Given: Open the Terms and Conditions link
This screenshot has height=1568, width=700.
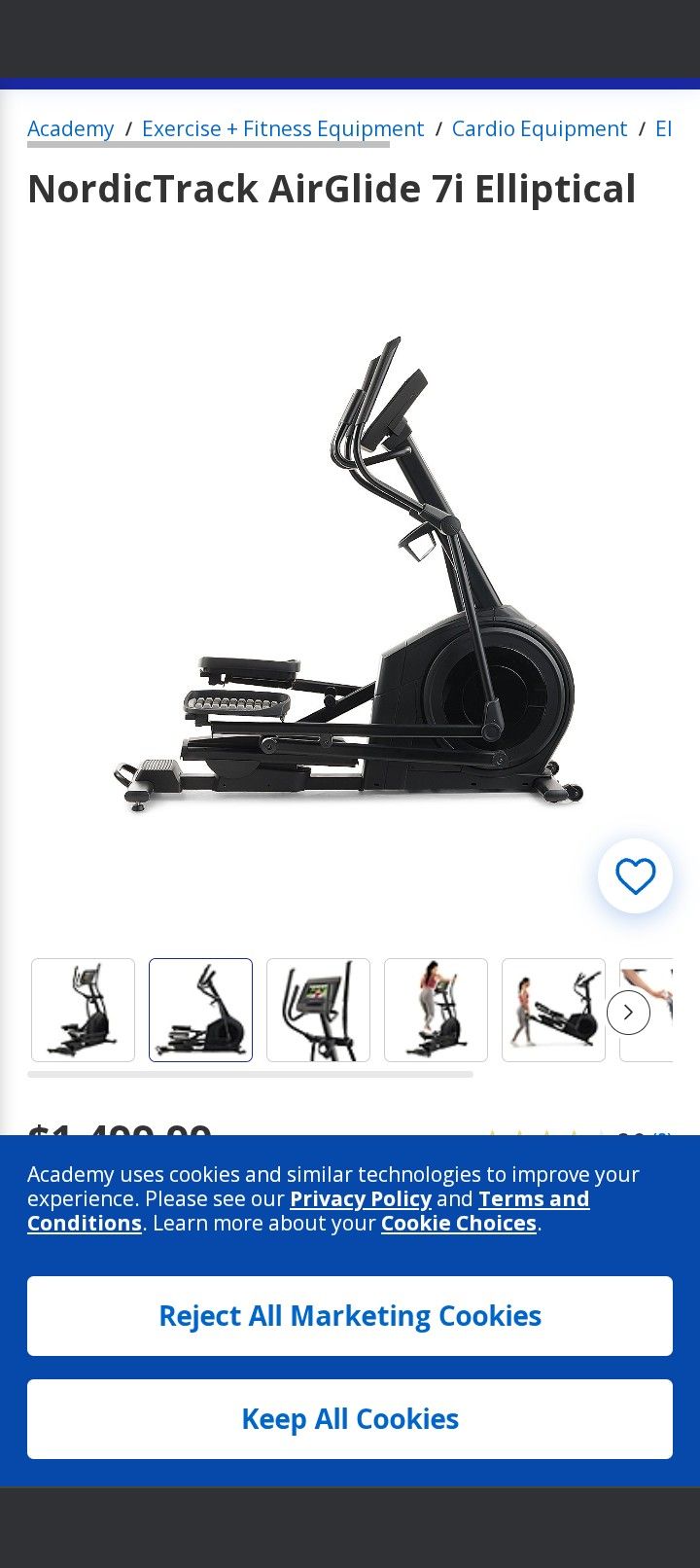Looking at the screenshot, I should pos(533,1198).
